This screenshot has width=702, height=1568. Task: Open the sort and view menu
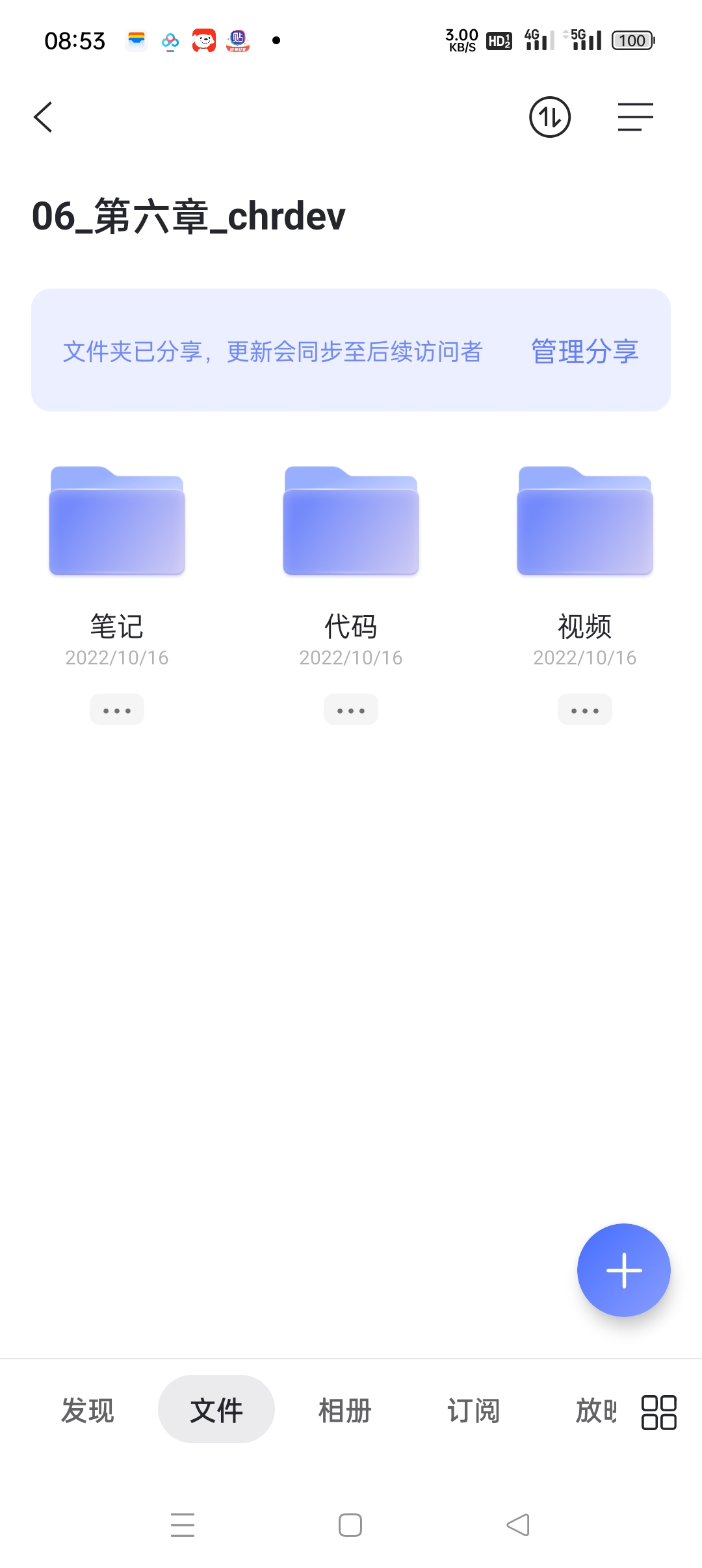[635, 118]
